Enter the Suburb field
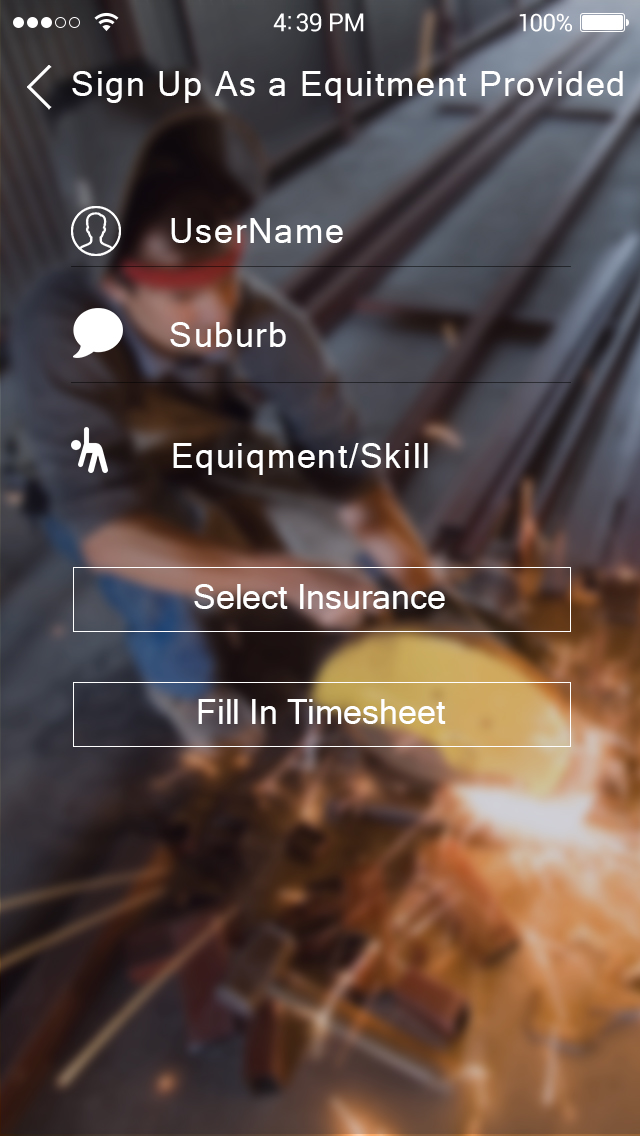The image size is (640, 1136). coord(320,335)
